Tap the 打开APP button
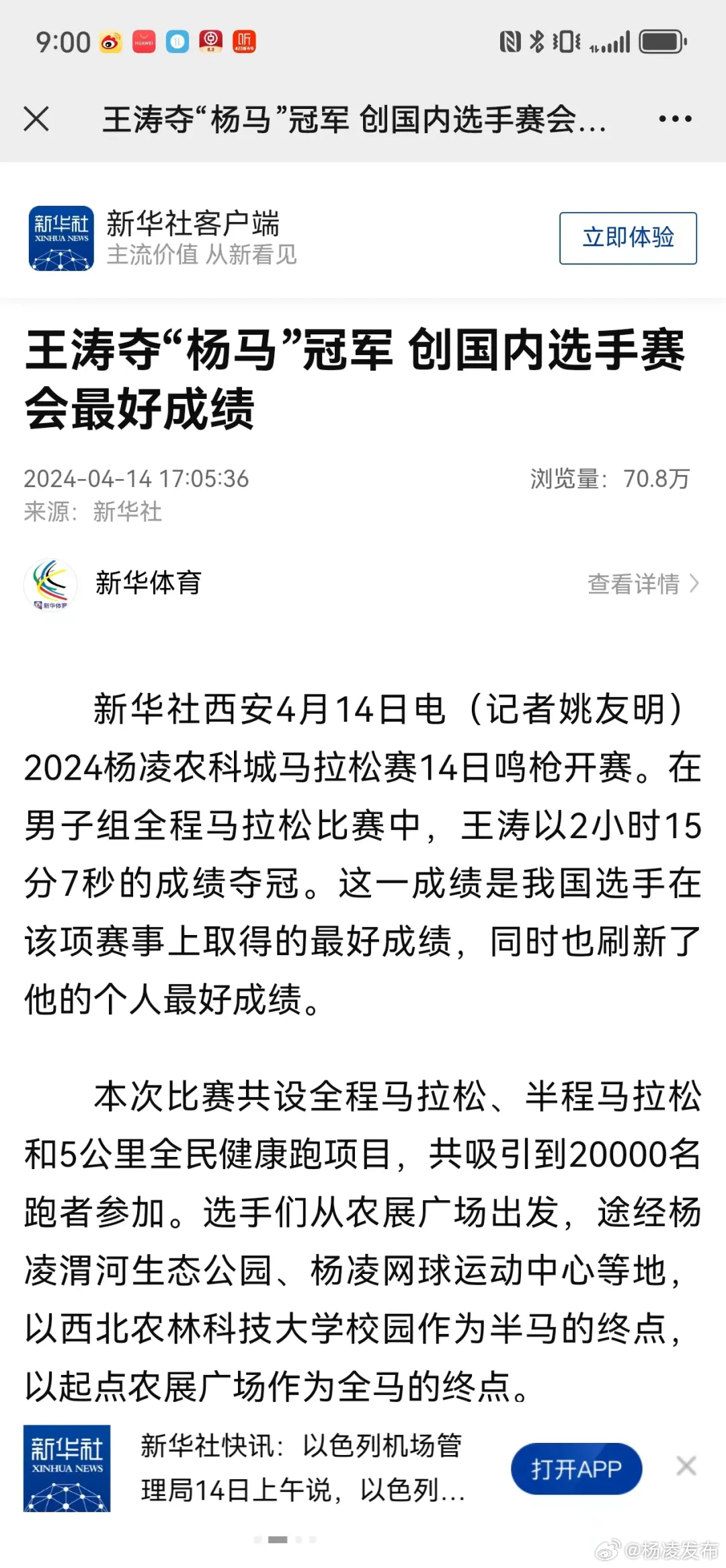The image size is (726, 1568). [576, 1468]
